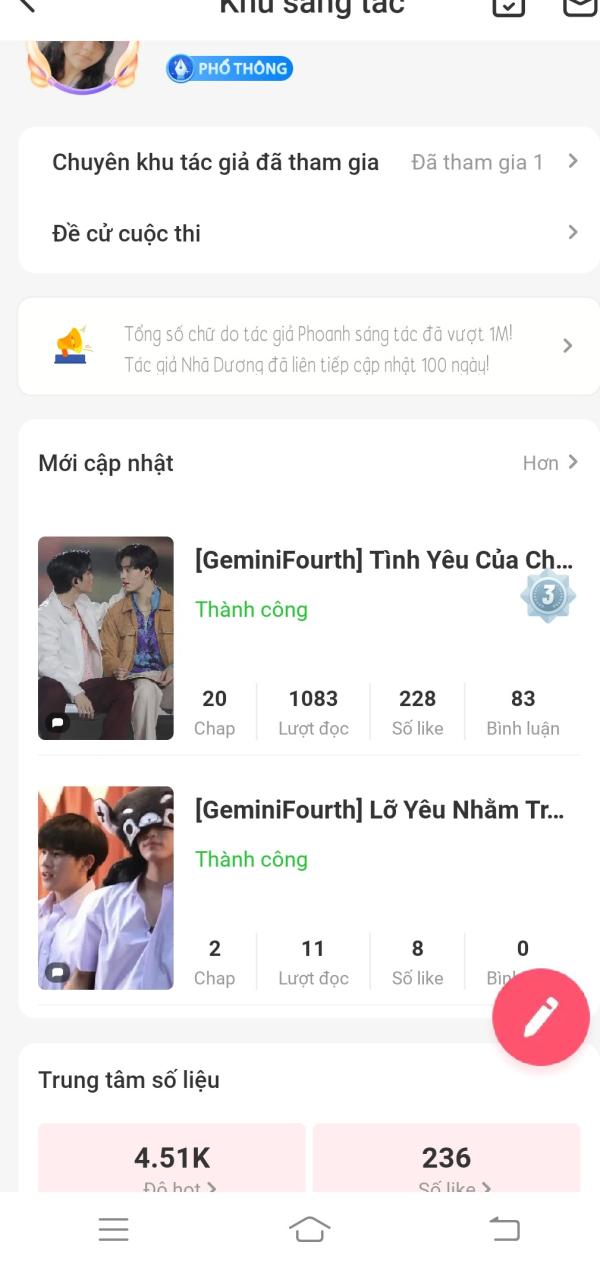
Task: Tap Hơn to see more updates
Action: pos(550,462)
